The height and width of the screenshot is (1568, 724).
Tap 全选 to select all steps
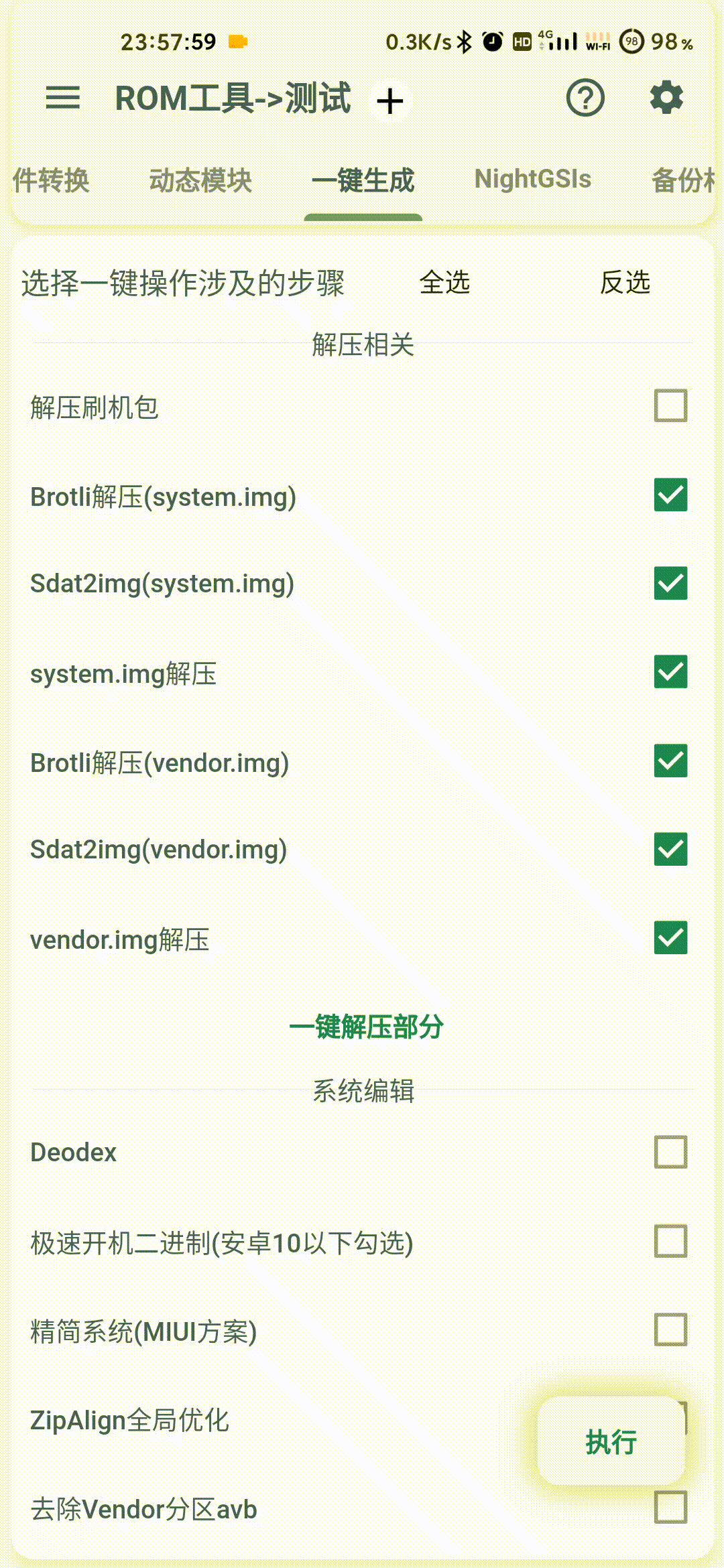(x=444, y=283)
